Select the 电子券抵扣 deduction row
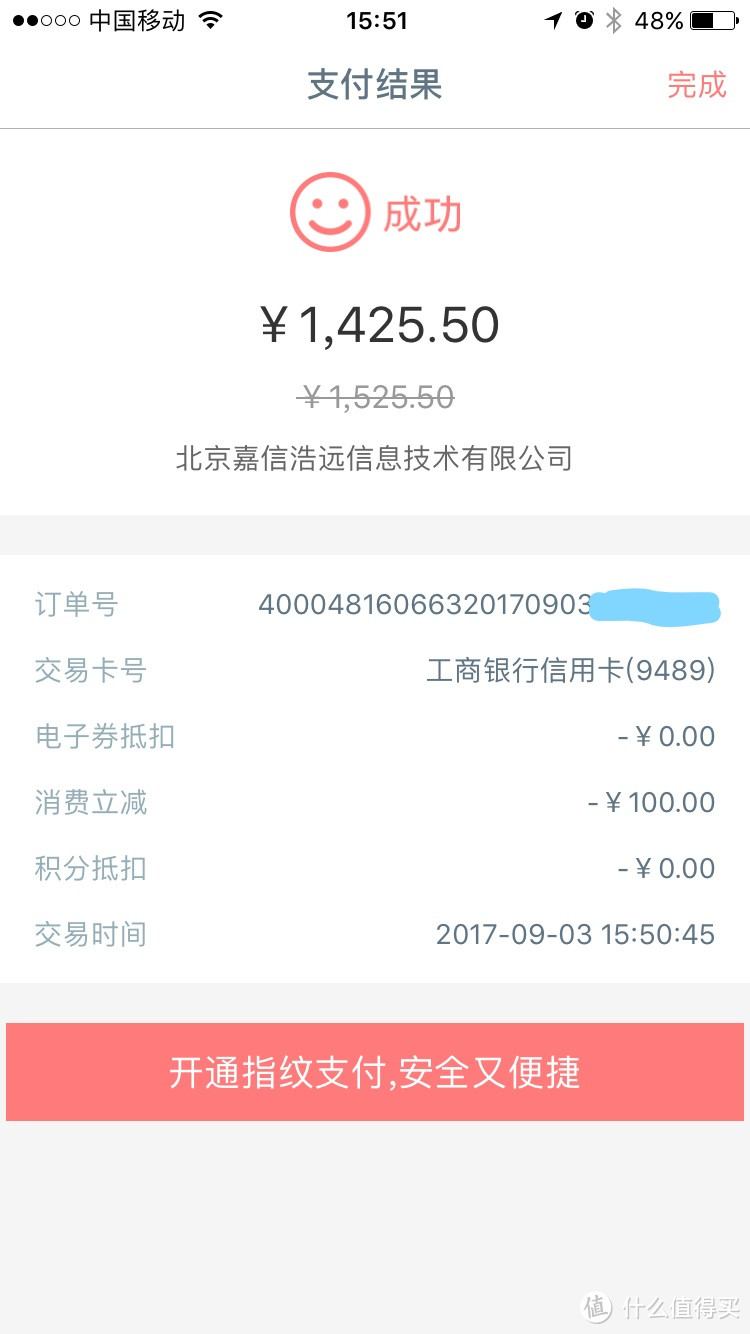 tap(375, 736)
